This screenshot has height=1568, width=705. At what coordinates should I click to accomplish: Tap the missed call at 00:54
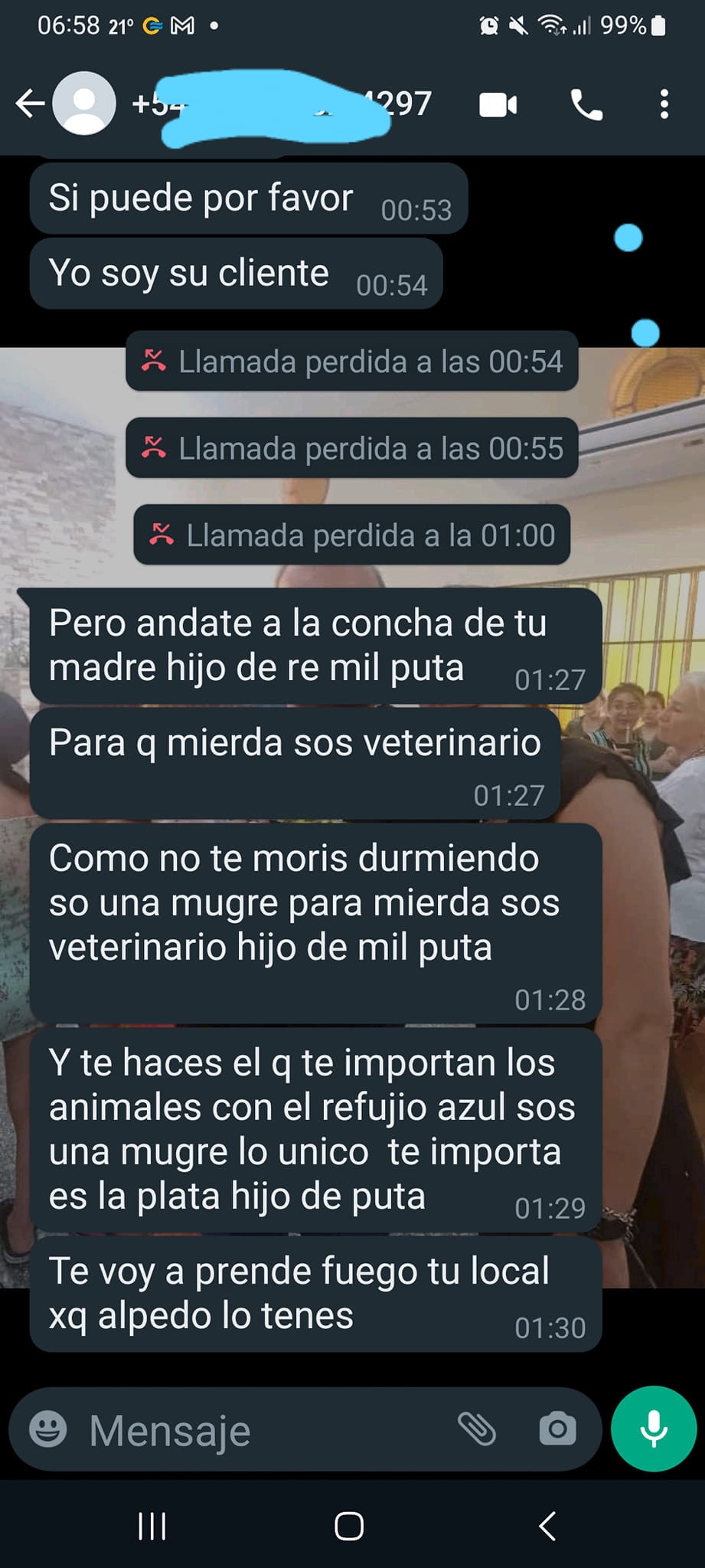pos(351,362)
